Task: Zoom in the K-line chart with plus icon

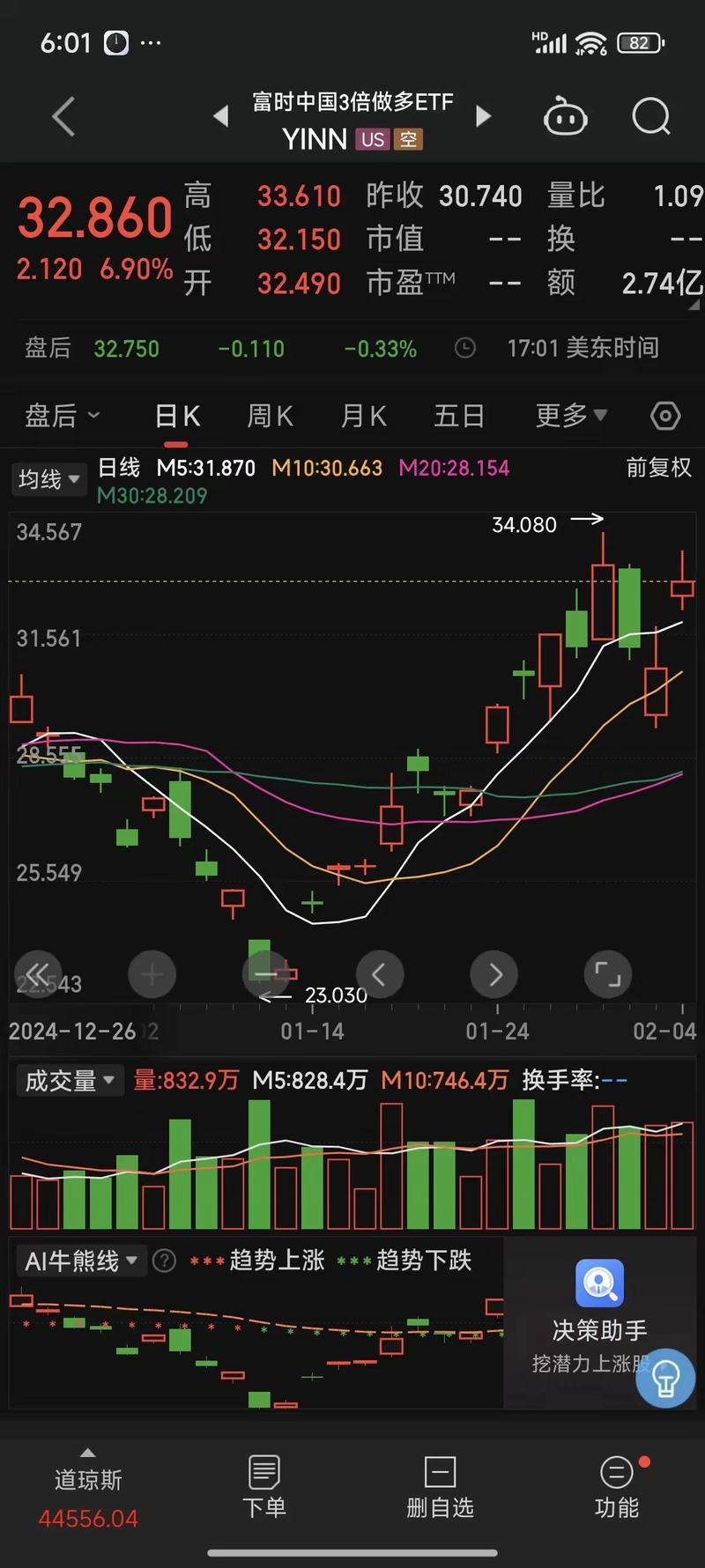Action: [152, 974]
